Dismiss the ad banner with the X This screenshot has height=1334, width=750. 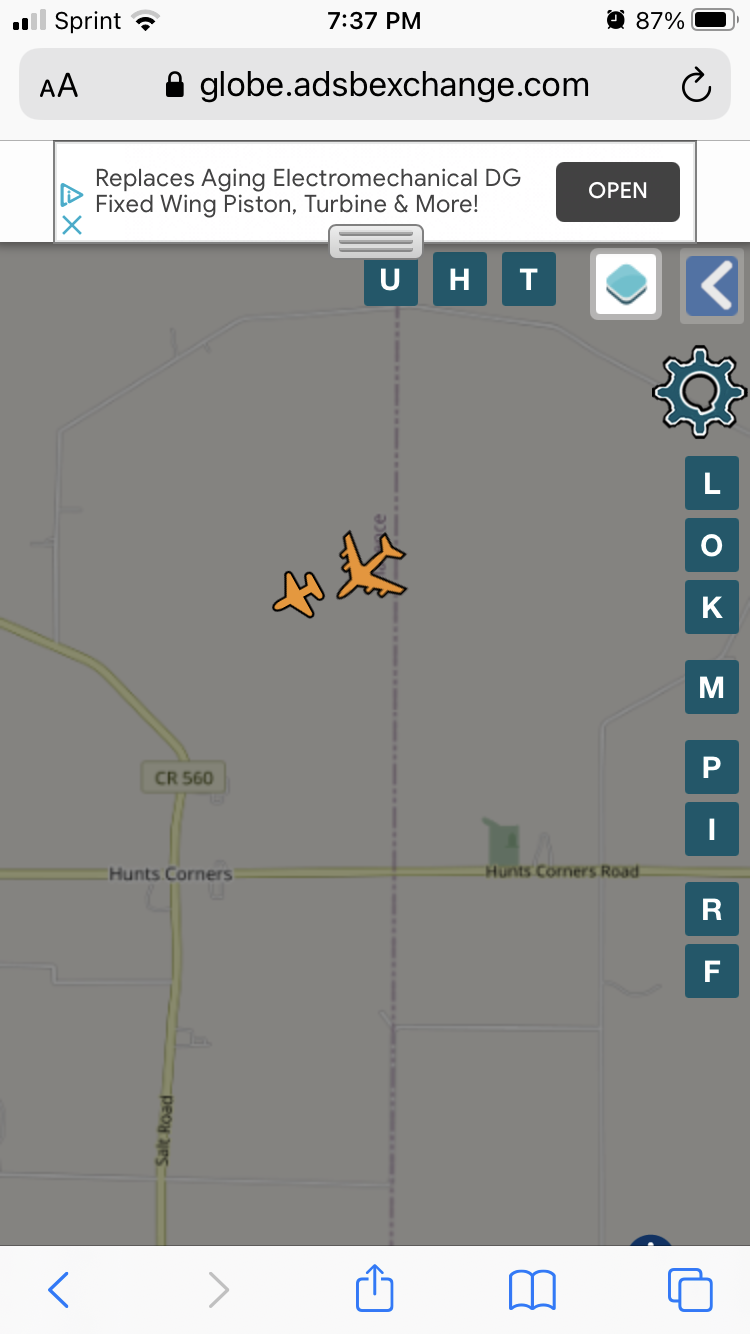point(71,226)
